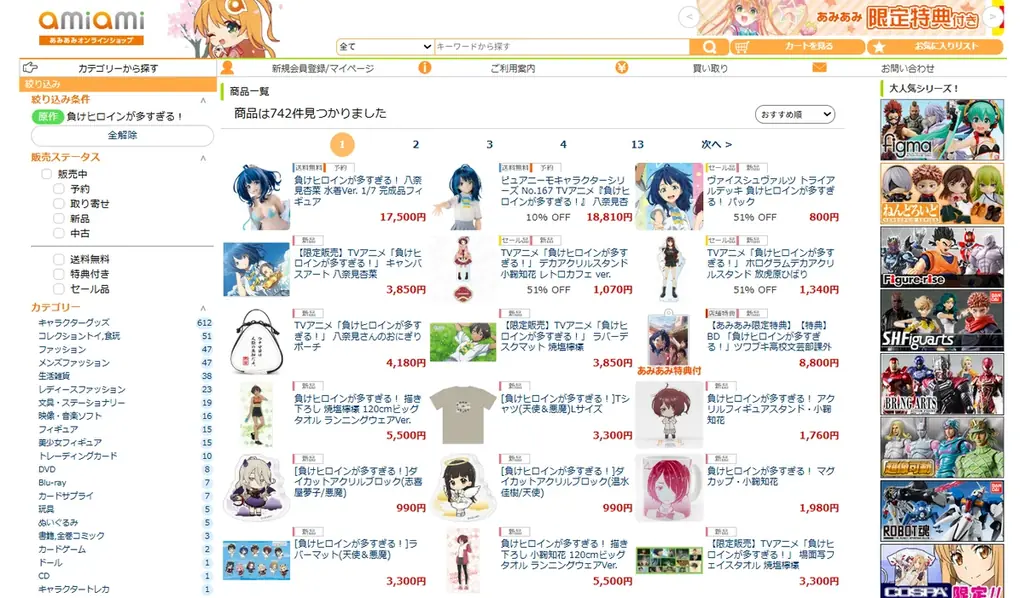Check the セール品 sale items checkbox
1024x598 pixels.
point(59,289)
